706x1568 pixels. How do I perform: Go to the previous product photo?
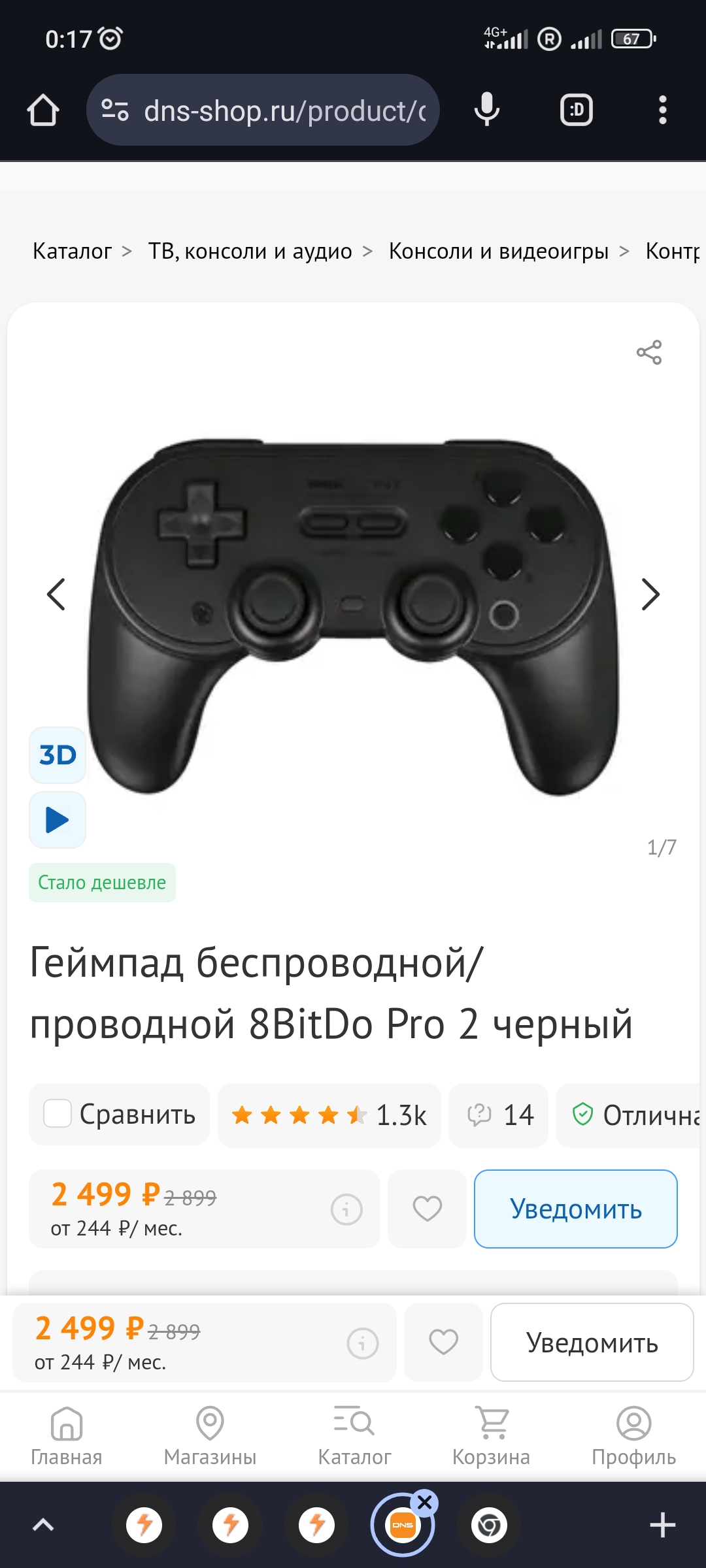click(56, 595)
